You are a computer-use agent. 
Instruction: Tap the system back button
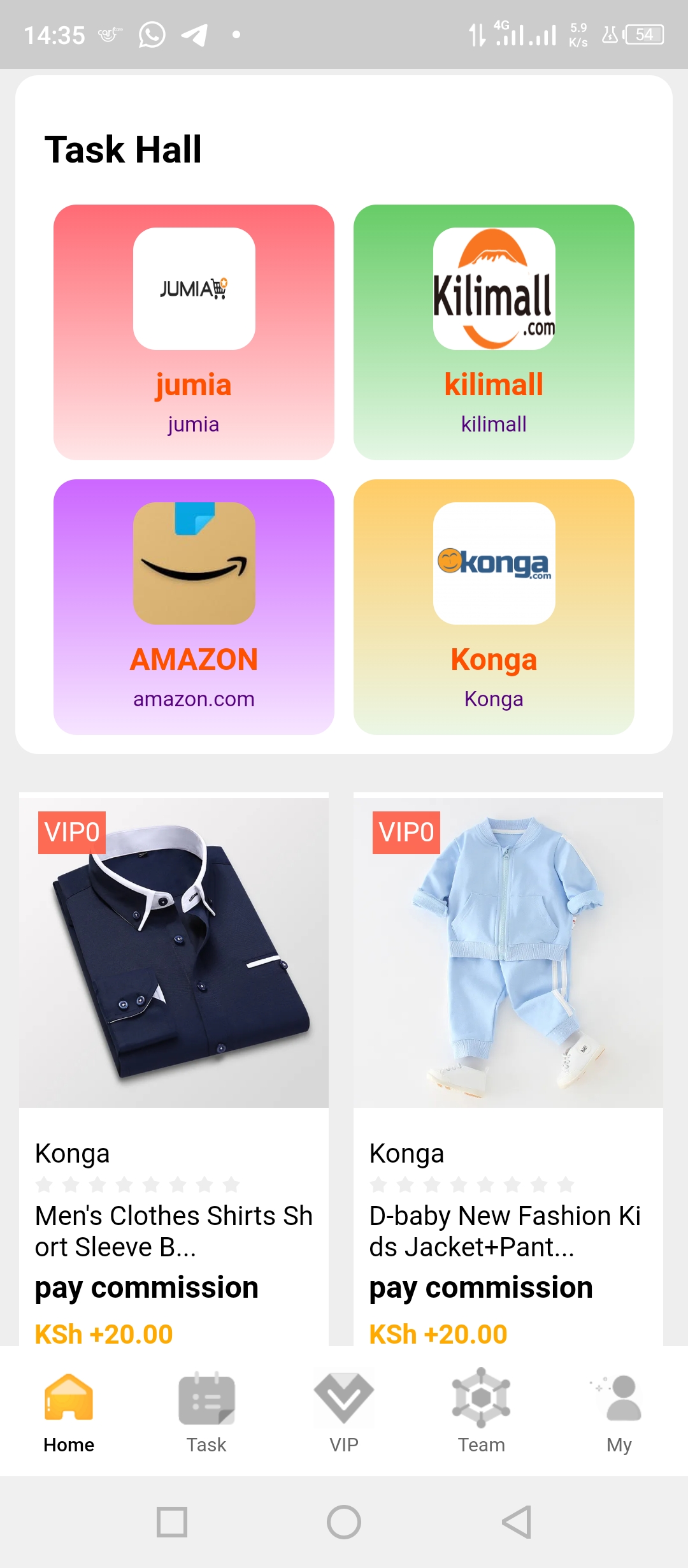(x=516, y=1522)
